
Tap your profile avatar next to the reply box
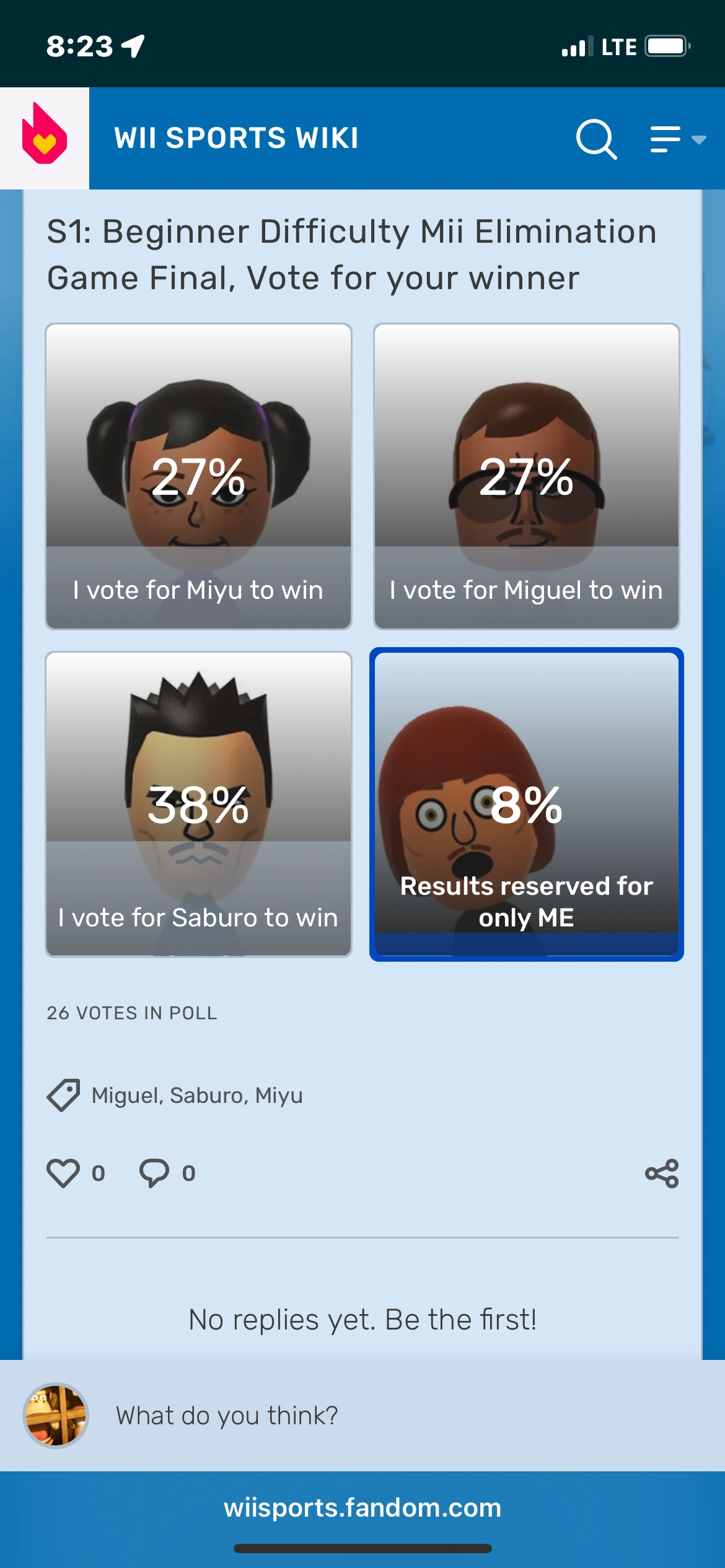pyautogui.click(x=57, y=1414)
